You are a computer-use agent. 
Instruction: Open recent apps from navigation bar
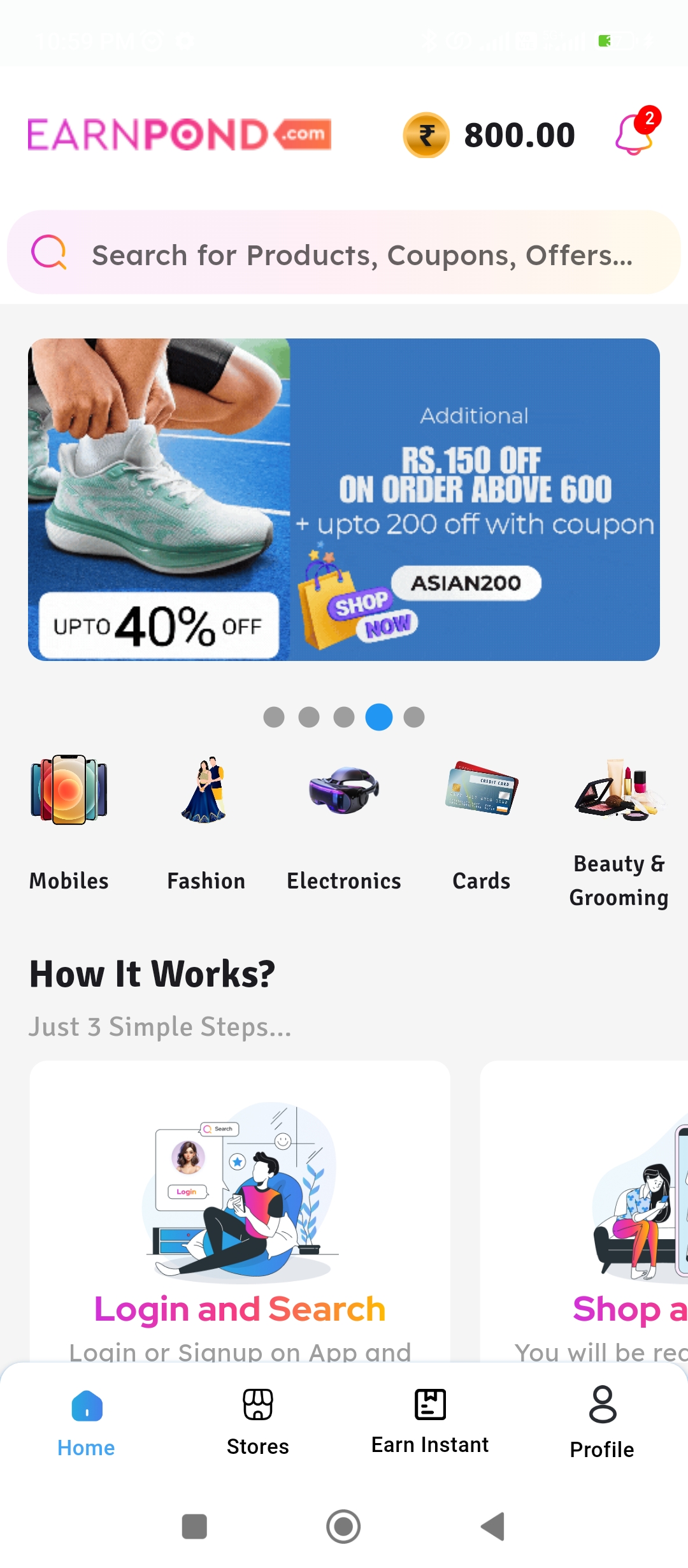click(x=194, y=1527)
